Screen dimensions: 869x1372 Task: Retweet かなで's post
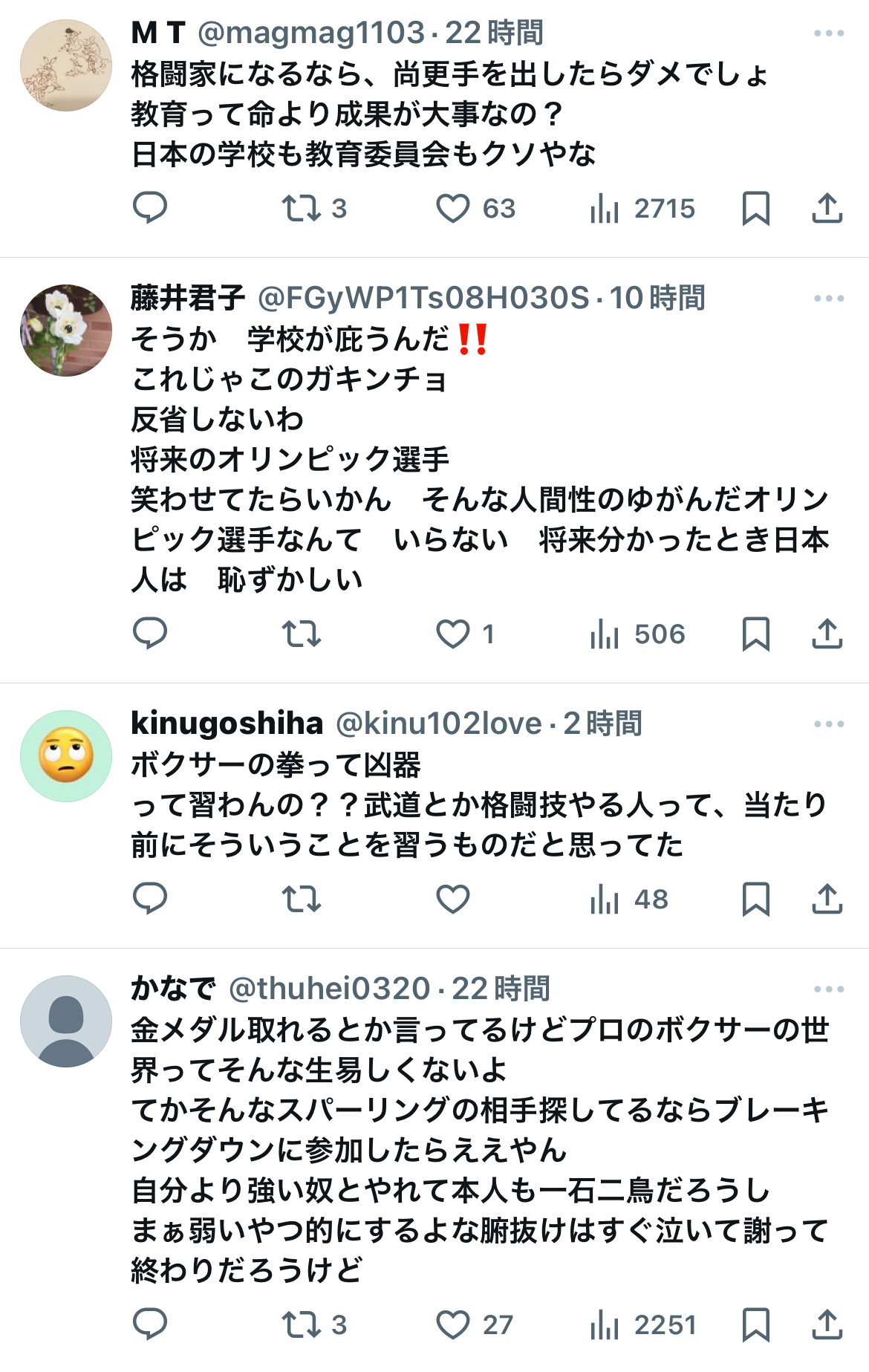click(x=301, y=1324)
